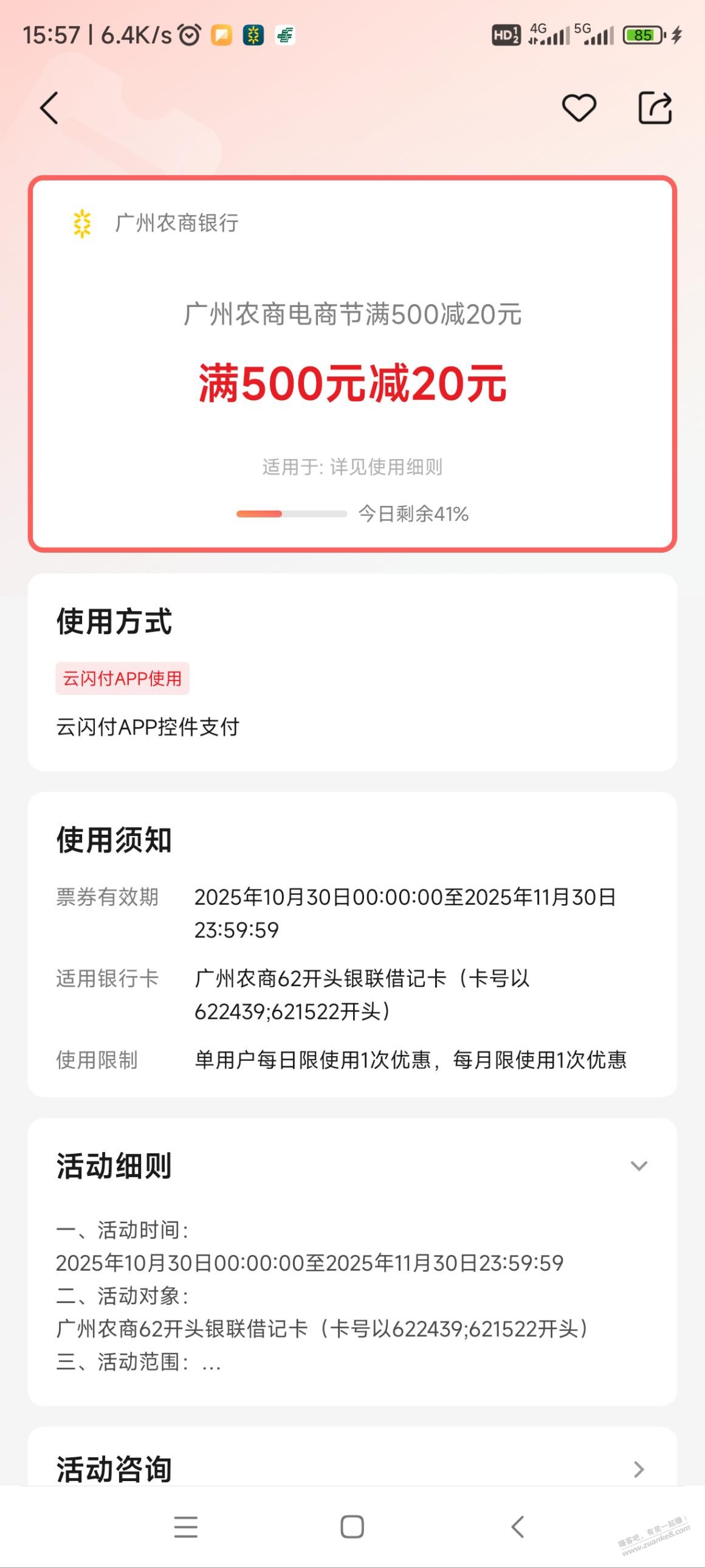This screenshot has height=1568, width=705.
Task: Go to the home screen
Action: point(352,1527)
